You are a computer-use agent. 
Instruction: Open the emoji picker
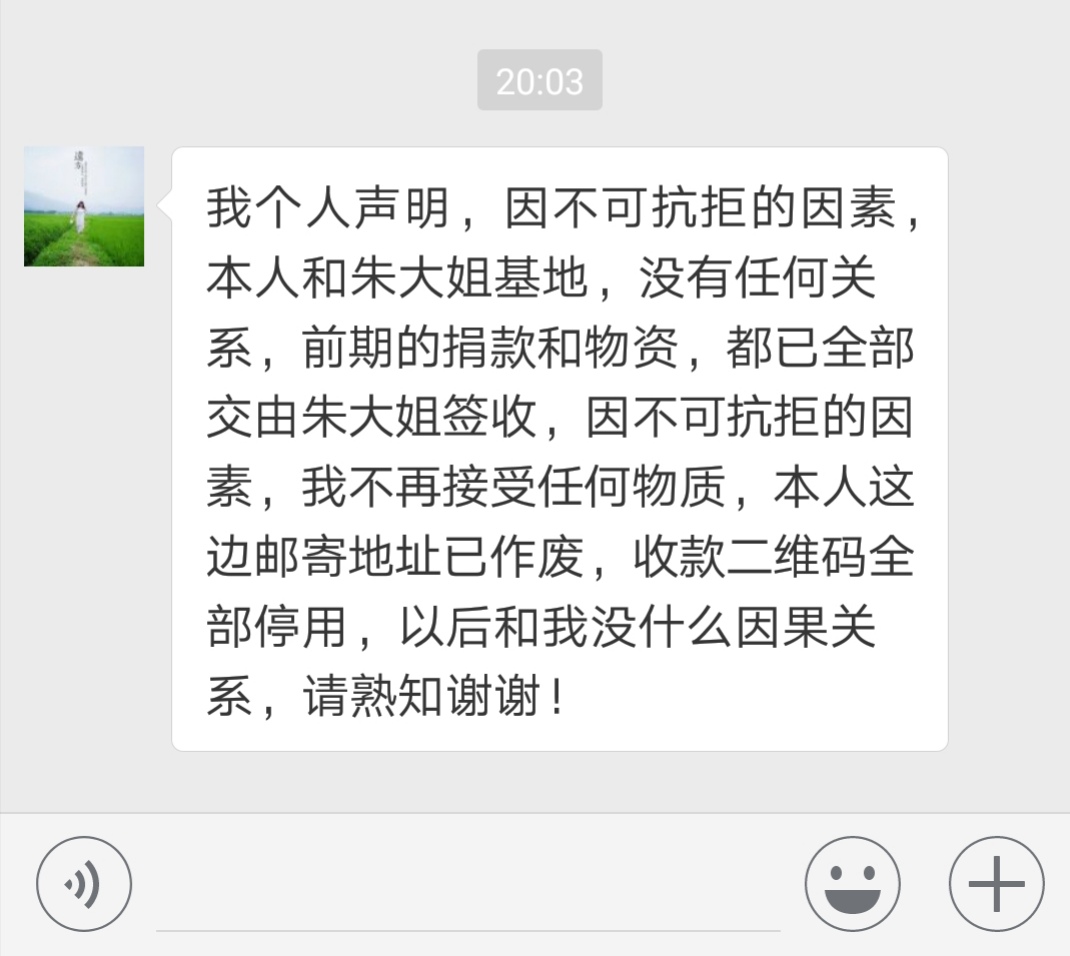coord(852,884)
